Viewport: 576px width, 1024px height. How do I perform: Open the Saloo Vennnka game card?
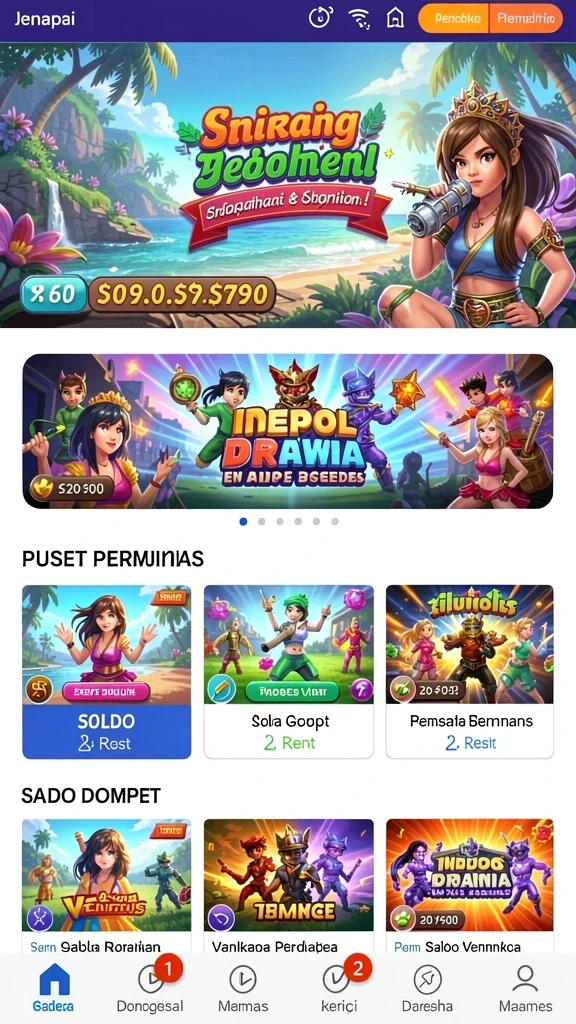coord(470,886)
